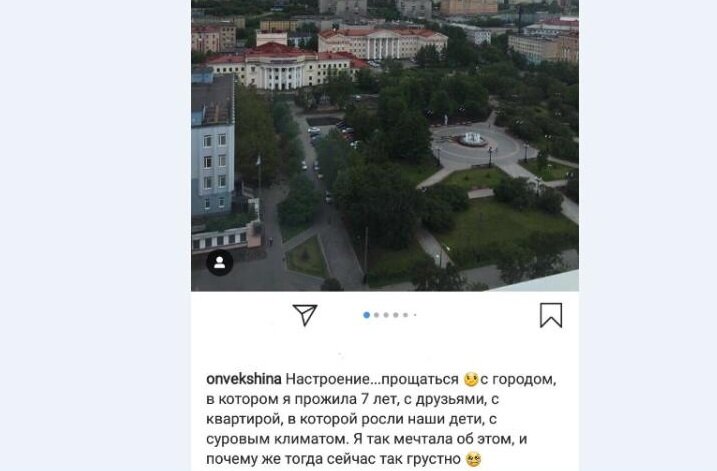
Task: Show tagged people on the photo
Action: pyautogui.click(x=219, y=263)
